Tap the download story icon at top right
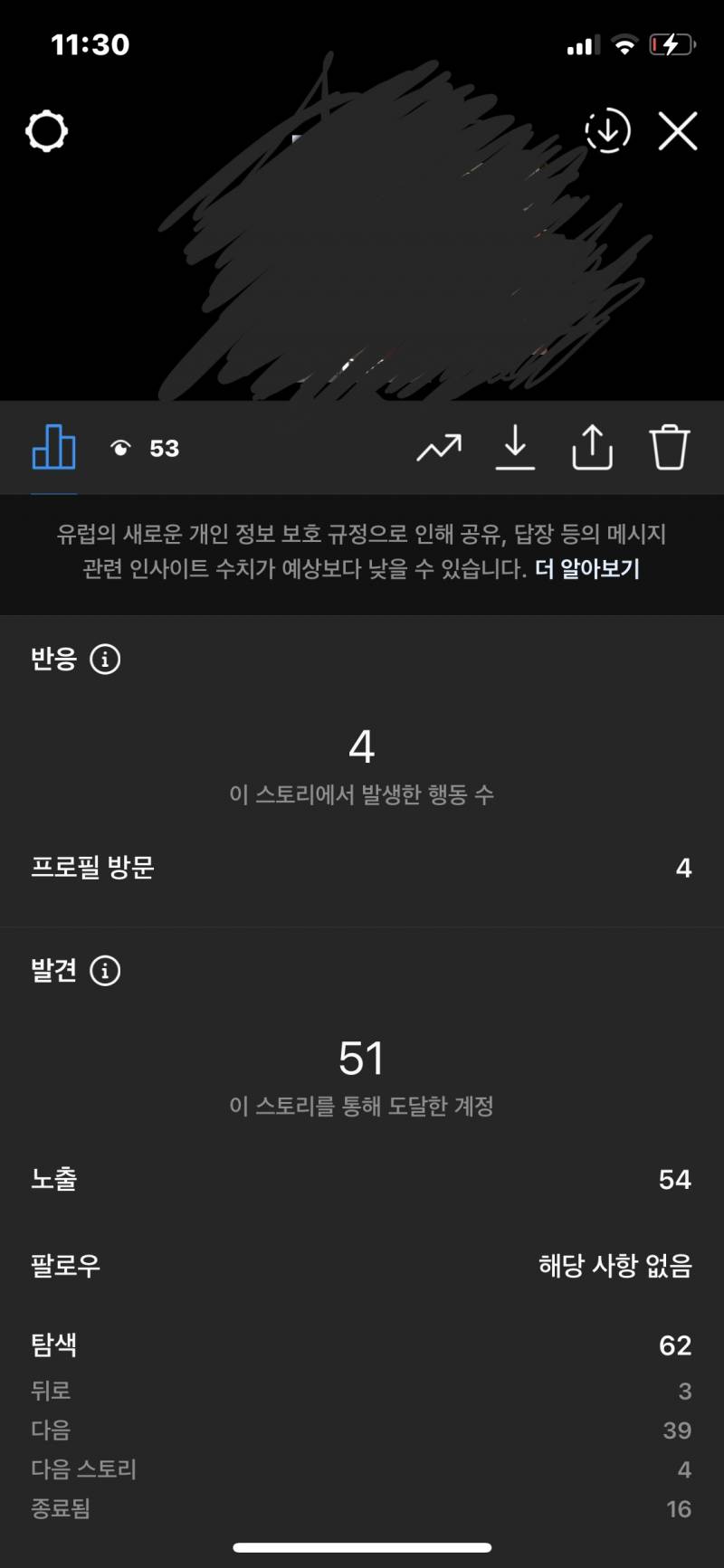 (x=607, y=129)
